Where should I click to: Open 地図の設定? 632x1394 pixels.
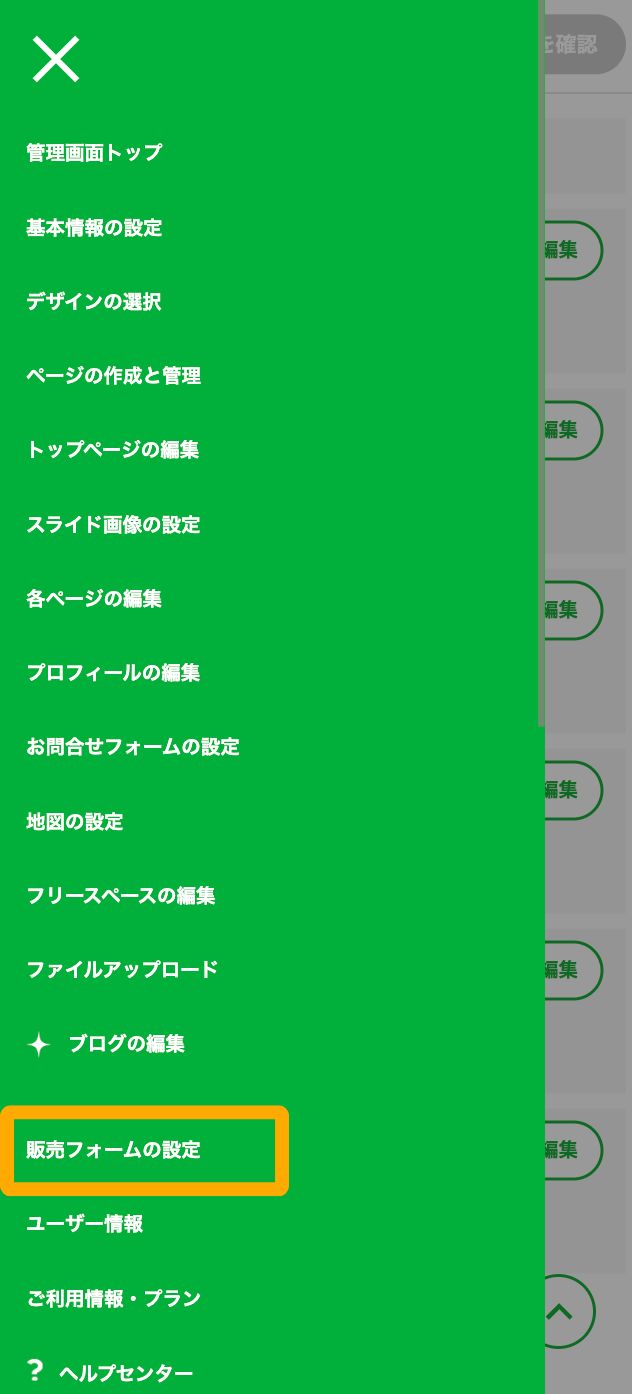75,822
